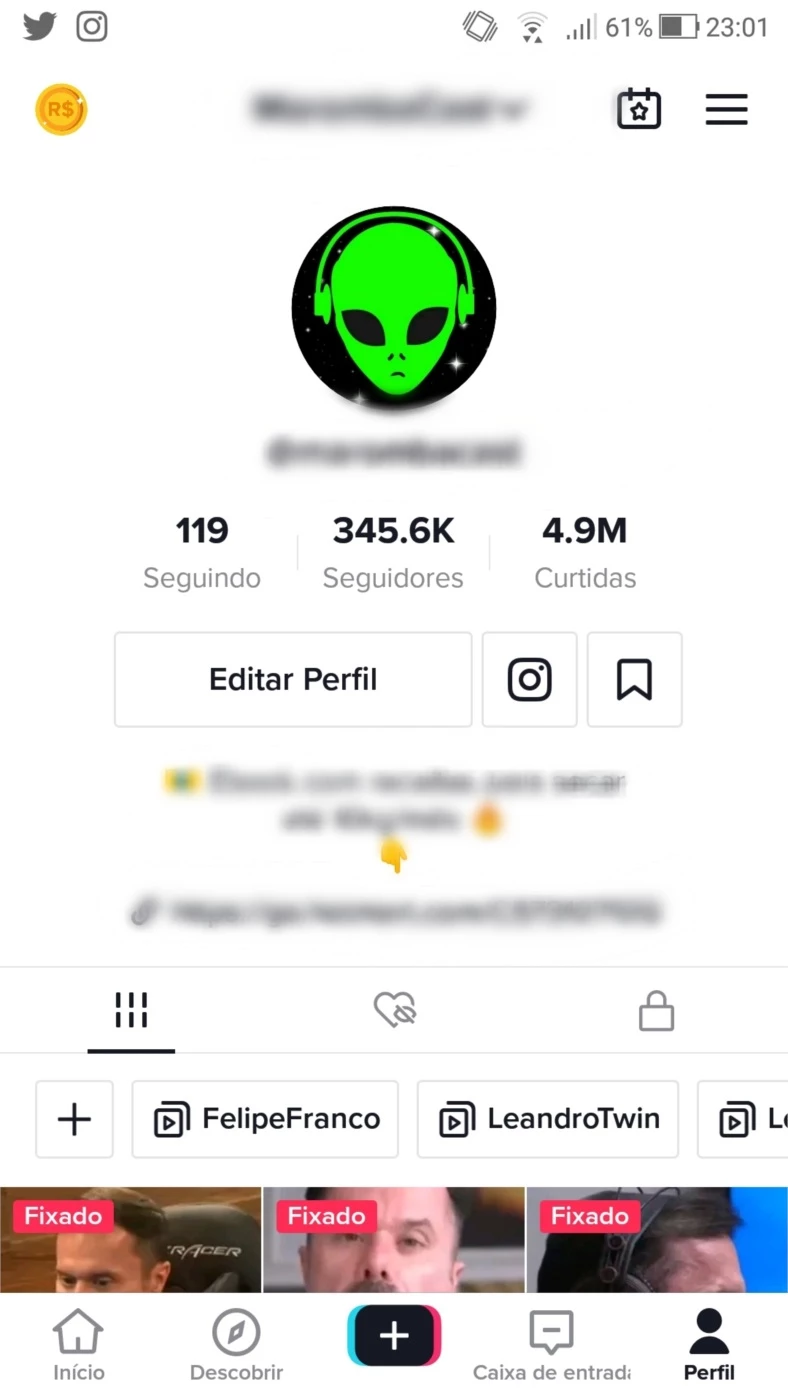Open saved favorites bookmark button

pyautogui.click(x=634, y=679)
